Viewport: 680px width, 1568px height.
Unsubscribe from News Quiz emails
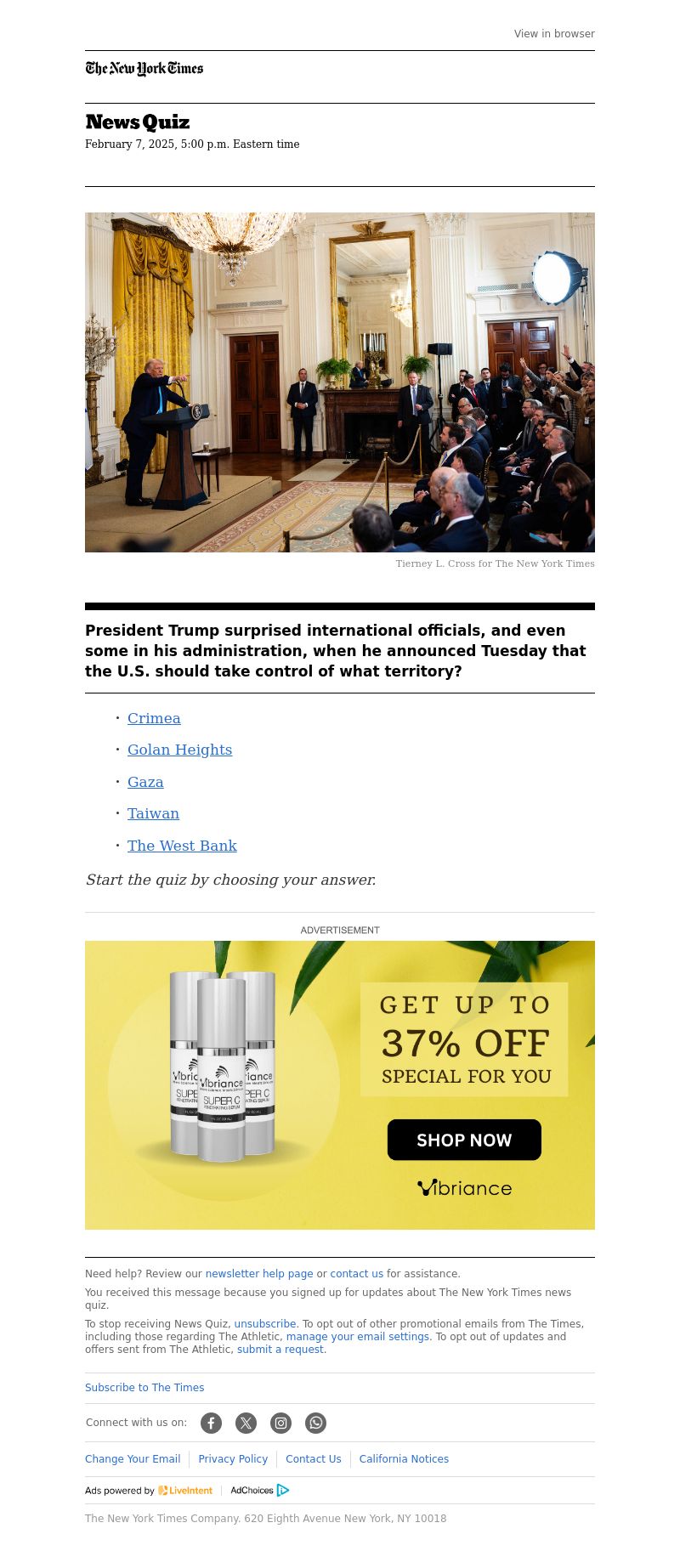pos(265,1324)
